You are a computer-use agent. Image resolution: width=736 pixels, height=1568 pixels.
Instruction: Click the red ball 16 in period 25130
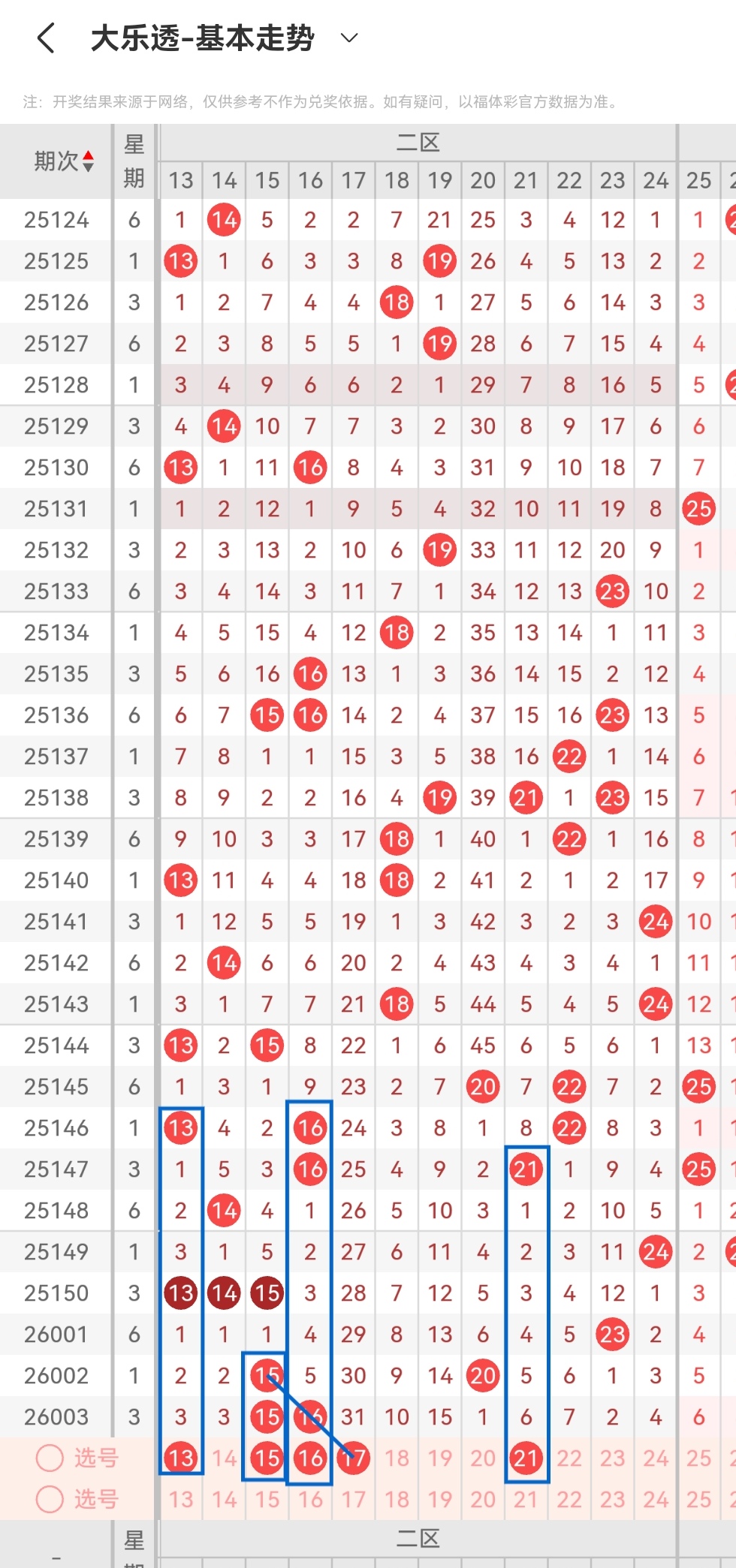[309, 468]
